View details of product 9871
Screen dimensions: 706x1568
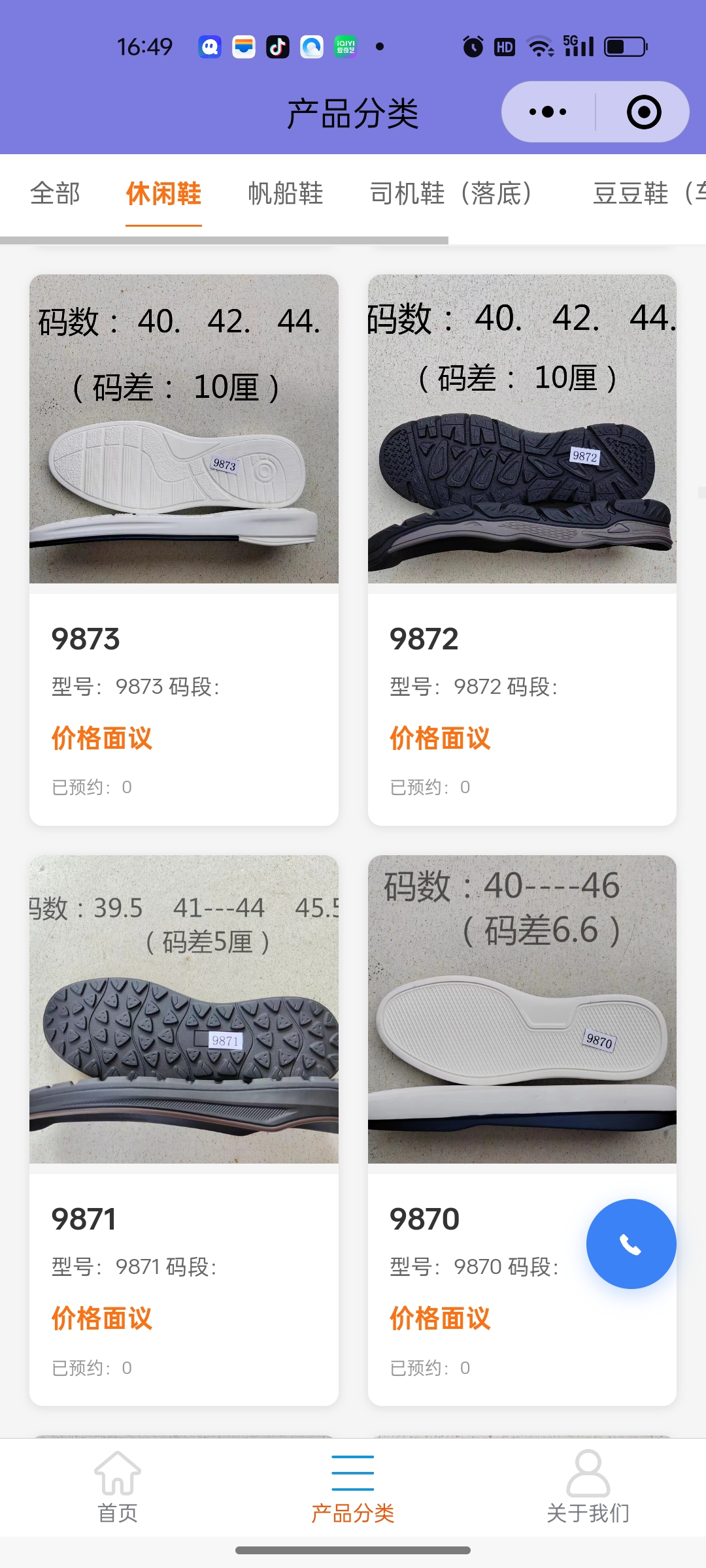pyautogui.click(x=184, y=1130)
